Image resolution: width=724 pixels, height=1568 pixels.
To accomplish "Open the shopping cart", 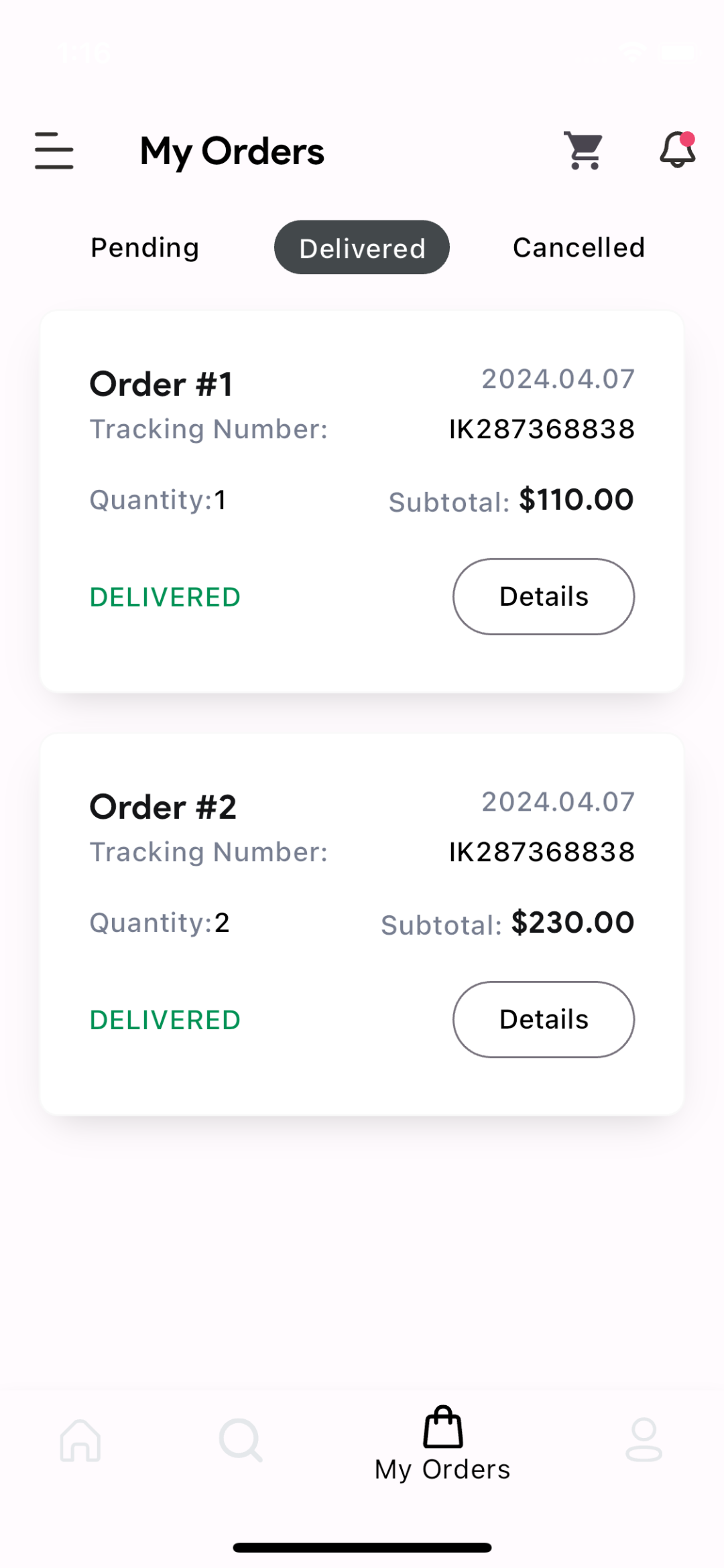I will pos(583,151).
